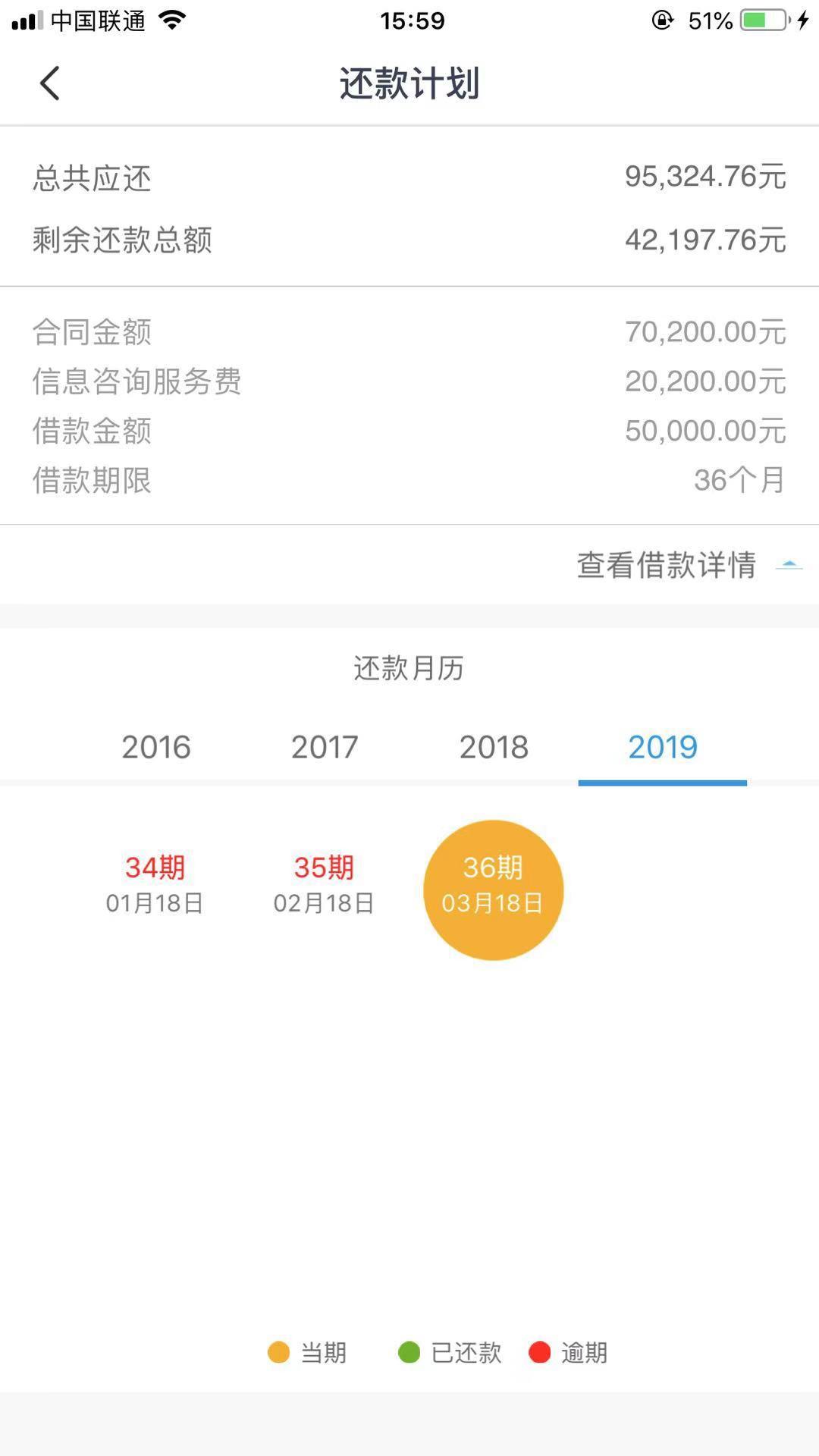This screenshot has width=819, height=1456.
Task: Click the cellular signal bars icon
Action: (x=26, y=20)
